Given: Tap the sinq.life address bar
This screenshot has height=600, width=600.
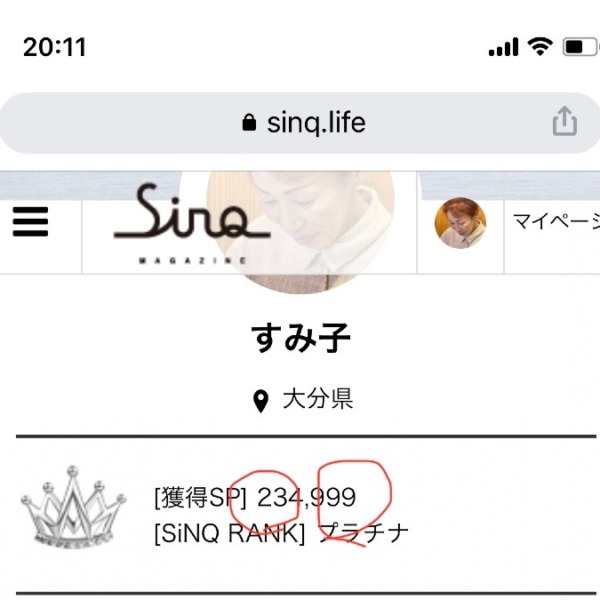Looking at the screenshot, I should tap(300, 123).
